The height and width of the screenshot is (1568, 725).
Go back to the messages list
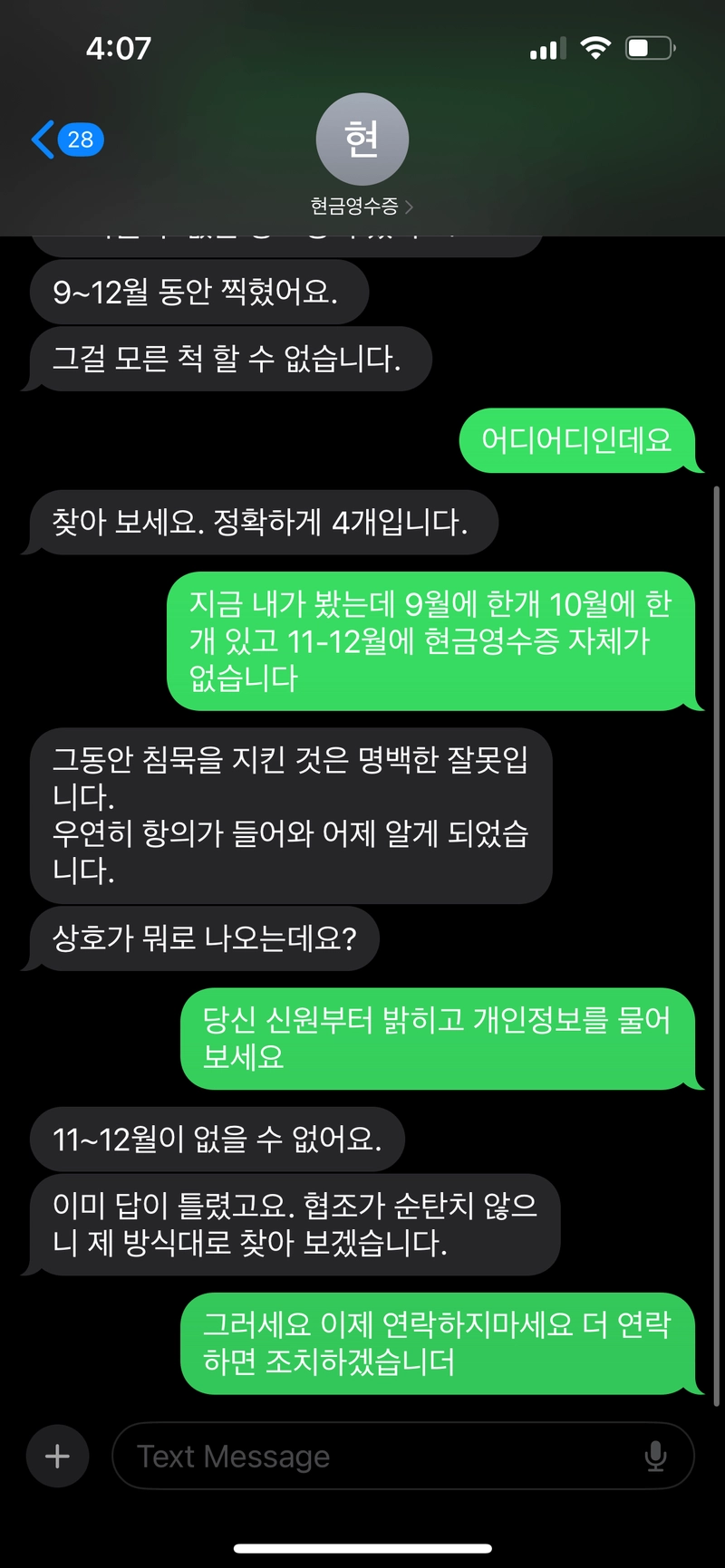coord(65,139)
